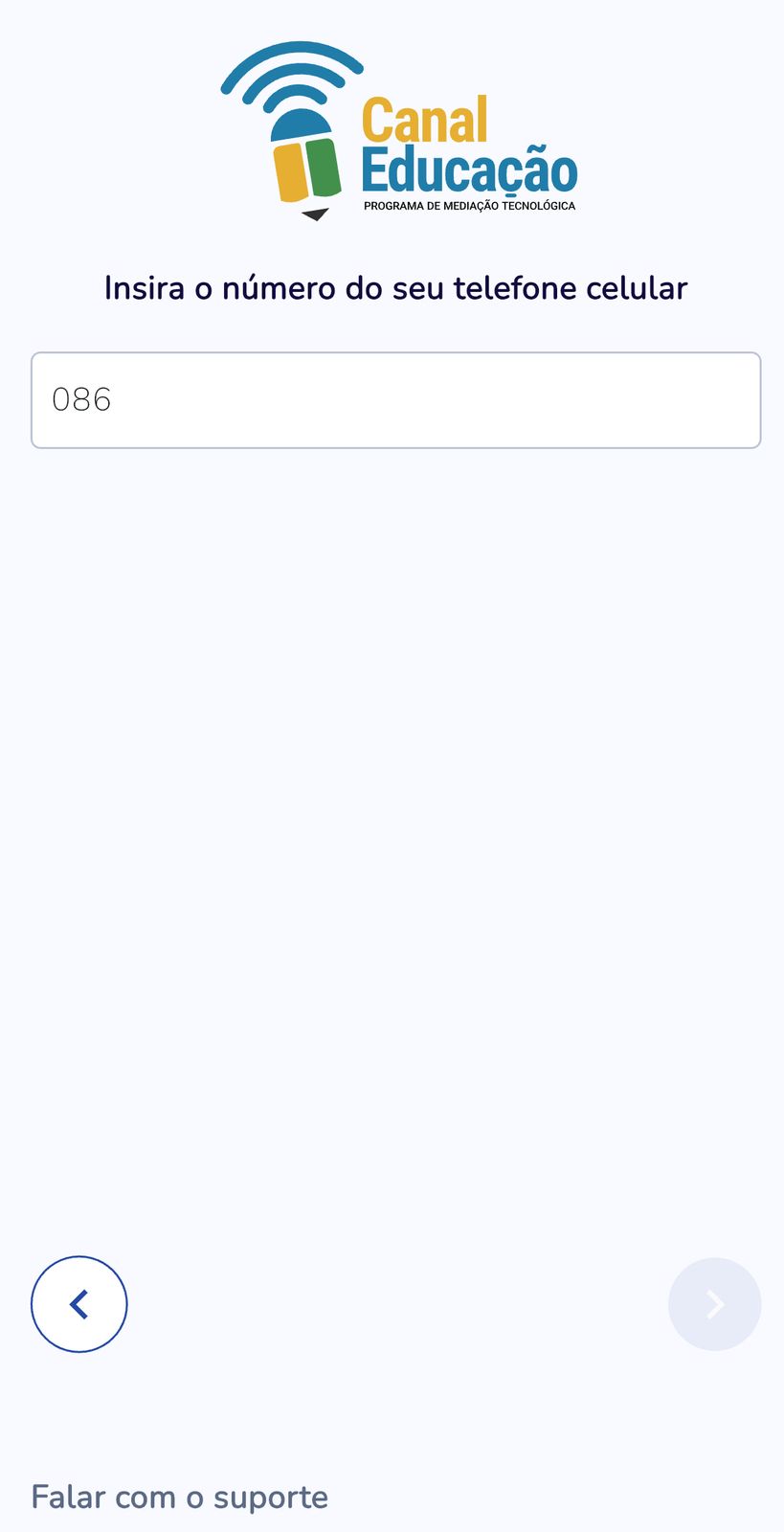The width and height of the screenshot is (784, 1532).
Task: Go back with the left arrow button
Action: coord(79,1304)
